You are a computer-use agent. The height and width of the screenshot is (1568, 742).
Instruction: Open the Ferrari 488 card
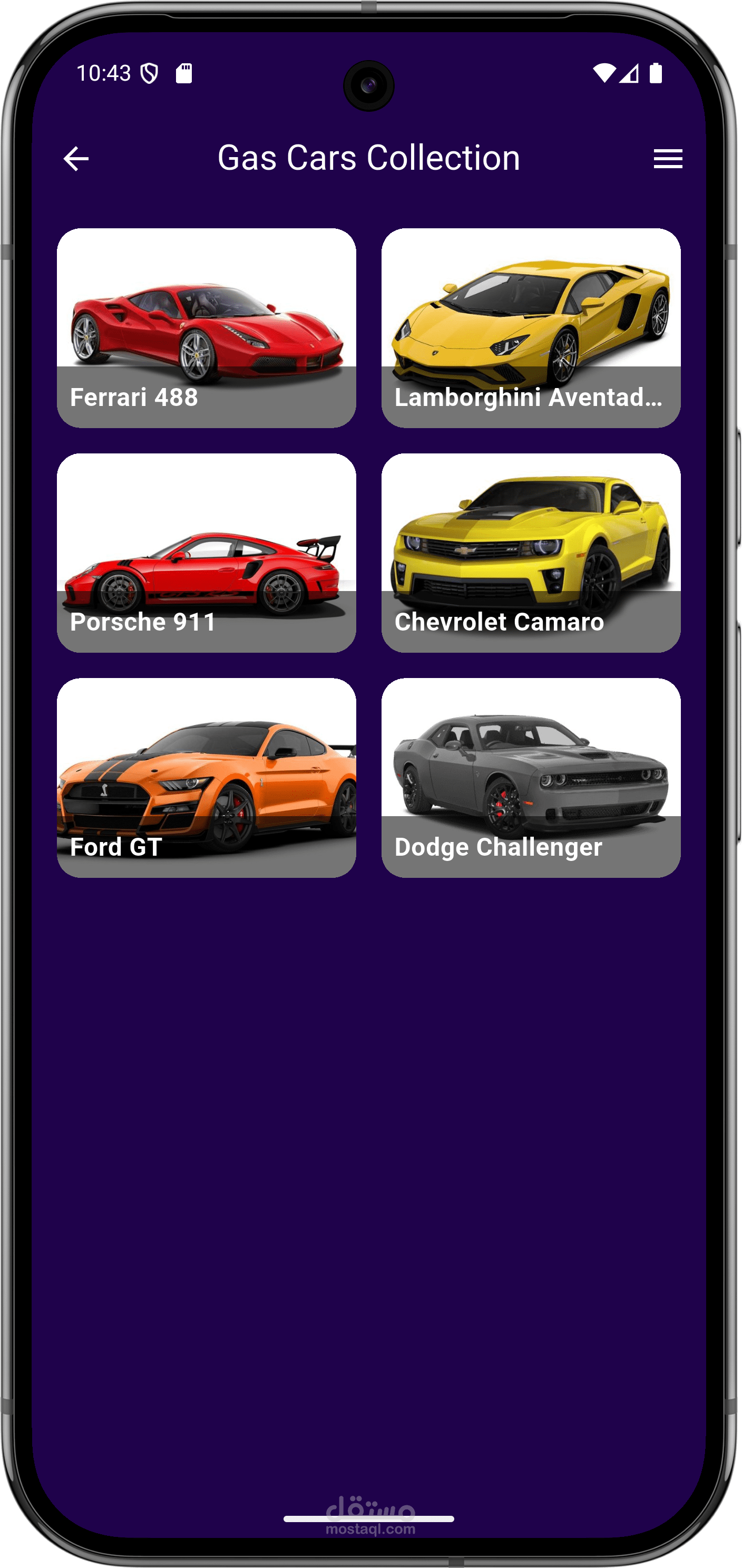coord(206,328)
